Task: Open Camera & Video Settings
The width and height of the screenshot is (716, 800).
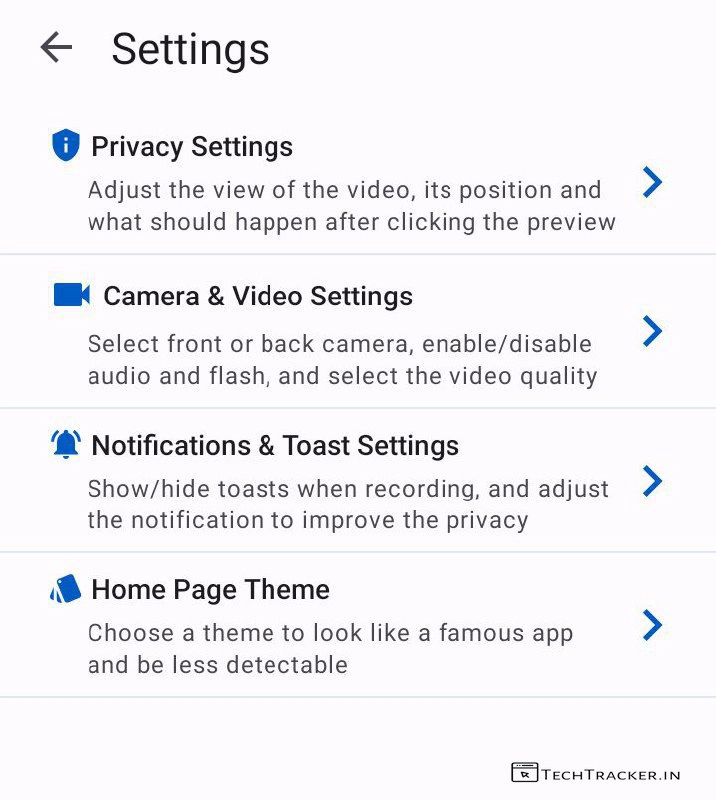Action: (257, 296)
